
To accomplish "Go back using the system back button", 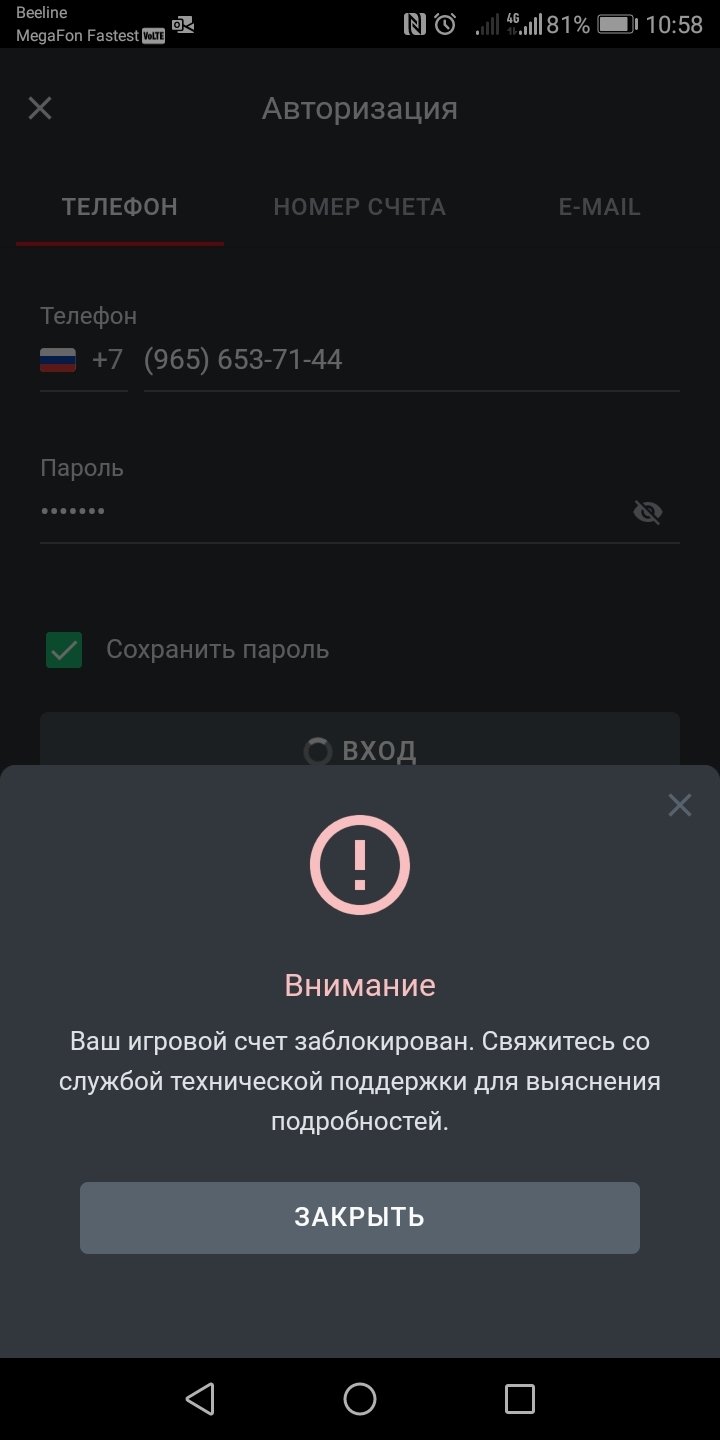I will click(x=200, y=1398).
